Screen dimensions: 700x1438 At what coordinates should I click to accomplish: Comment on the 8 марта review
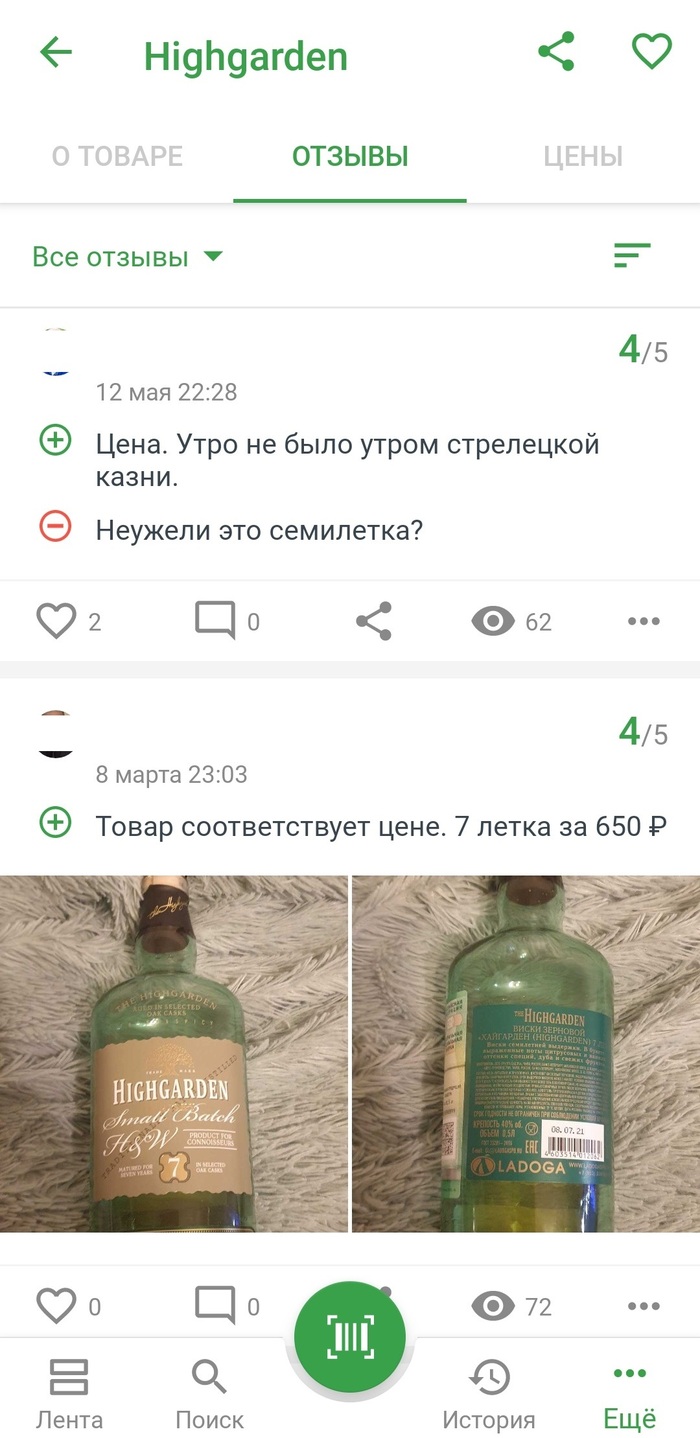tap(215, 1306)
